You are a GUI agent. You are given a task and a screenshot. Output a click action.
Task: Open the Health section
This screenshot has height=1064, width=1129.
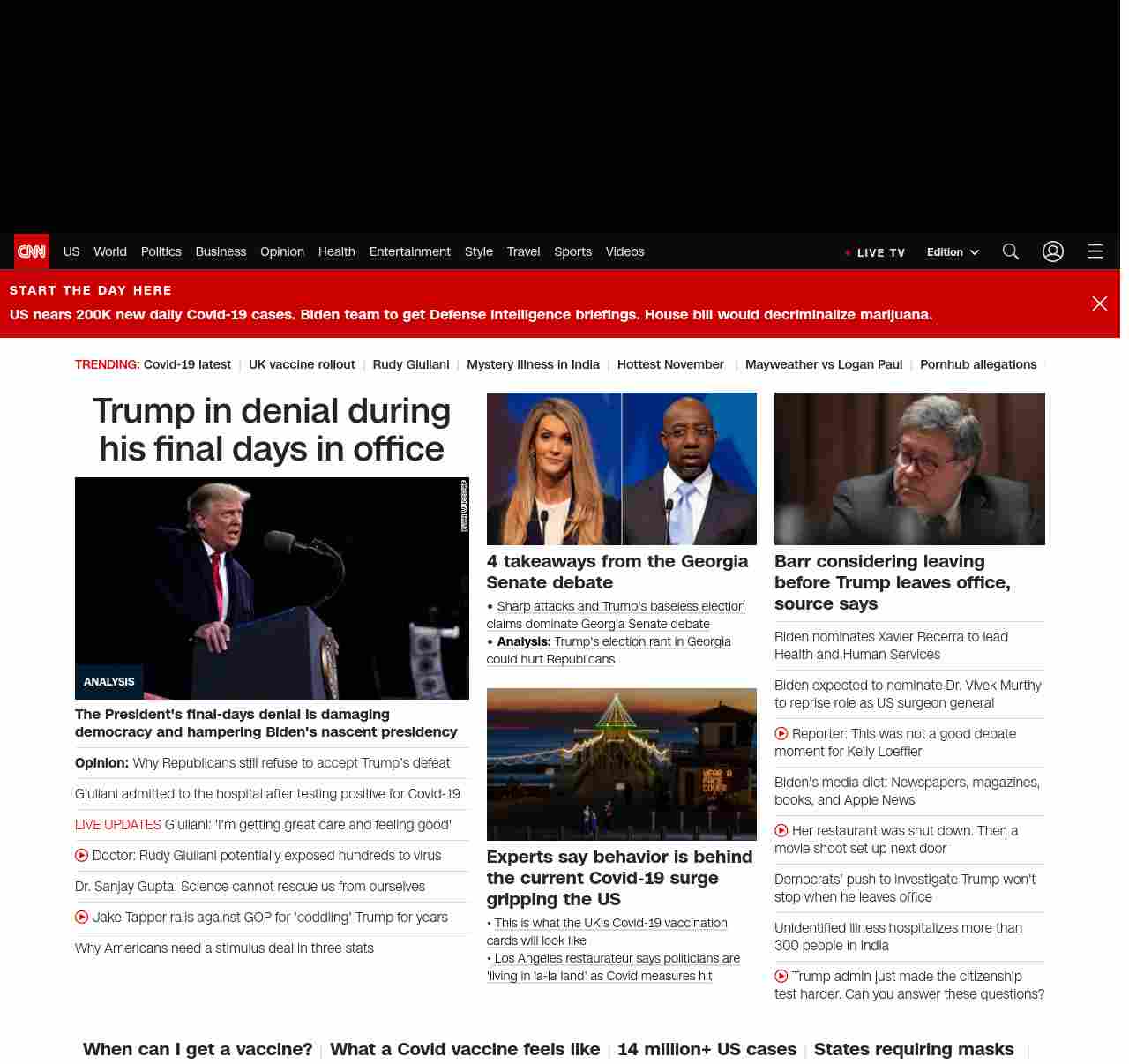(336, 251)
